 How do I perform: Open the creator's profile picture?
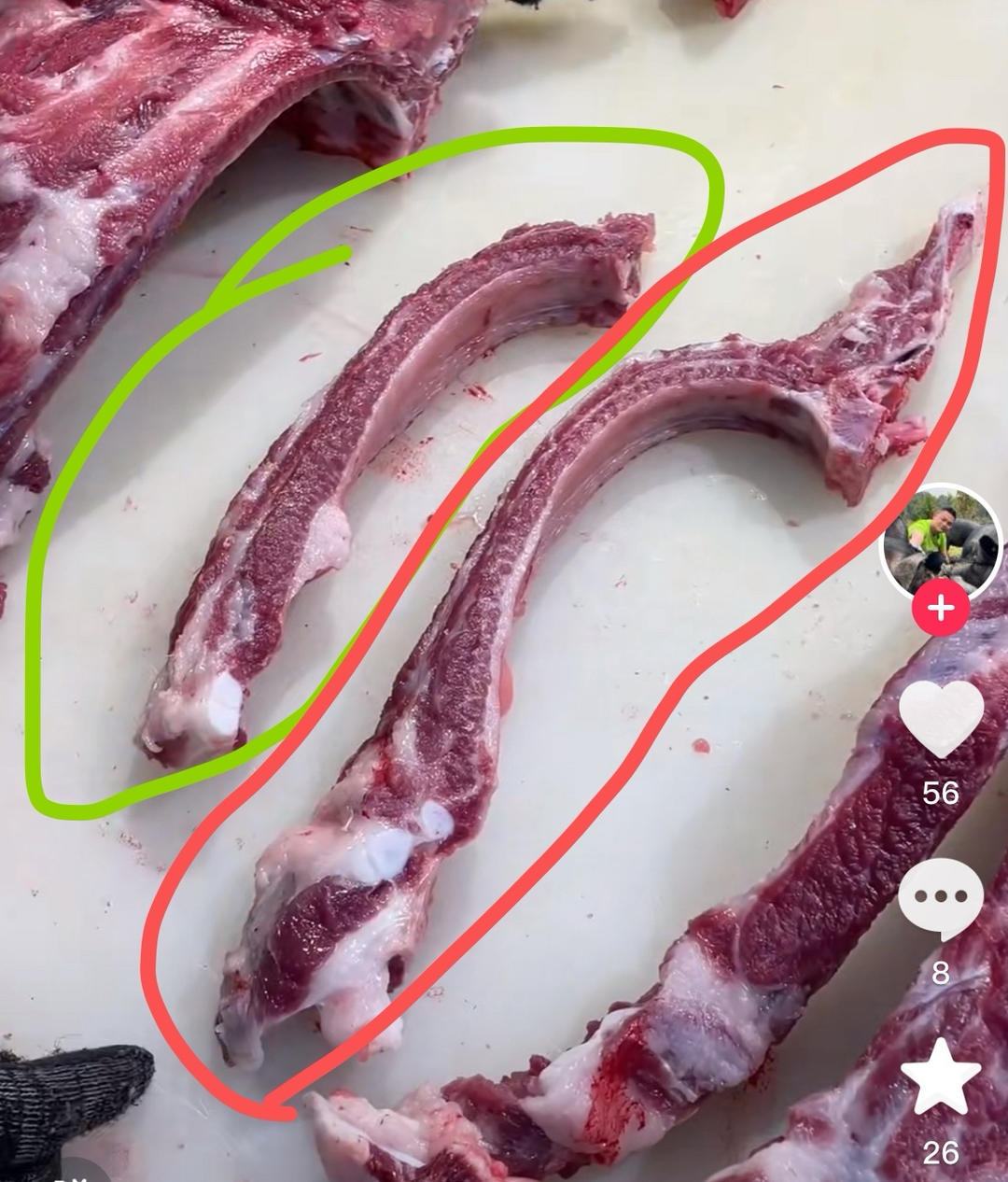click(941, 542)
